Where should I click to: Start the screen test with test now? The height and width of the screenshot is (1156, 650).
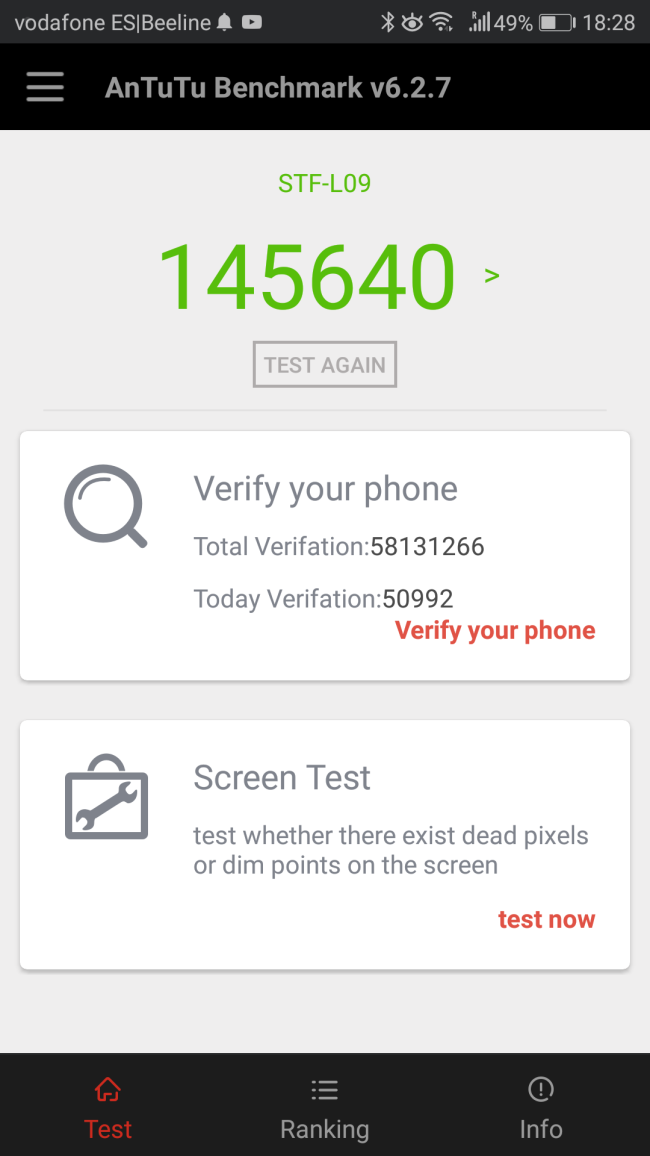pyautogui.click(x=546, y=920)
